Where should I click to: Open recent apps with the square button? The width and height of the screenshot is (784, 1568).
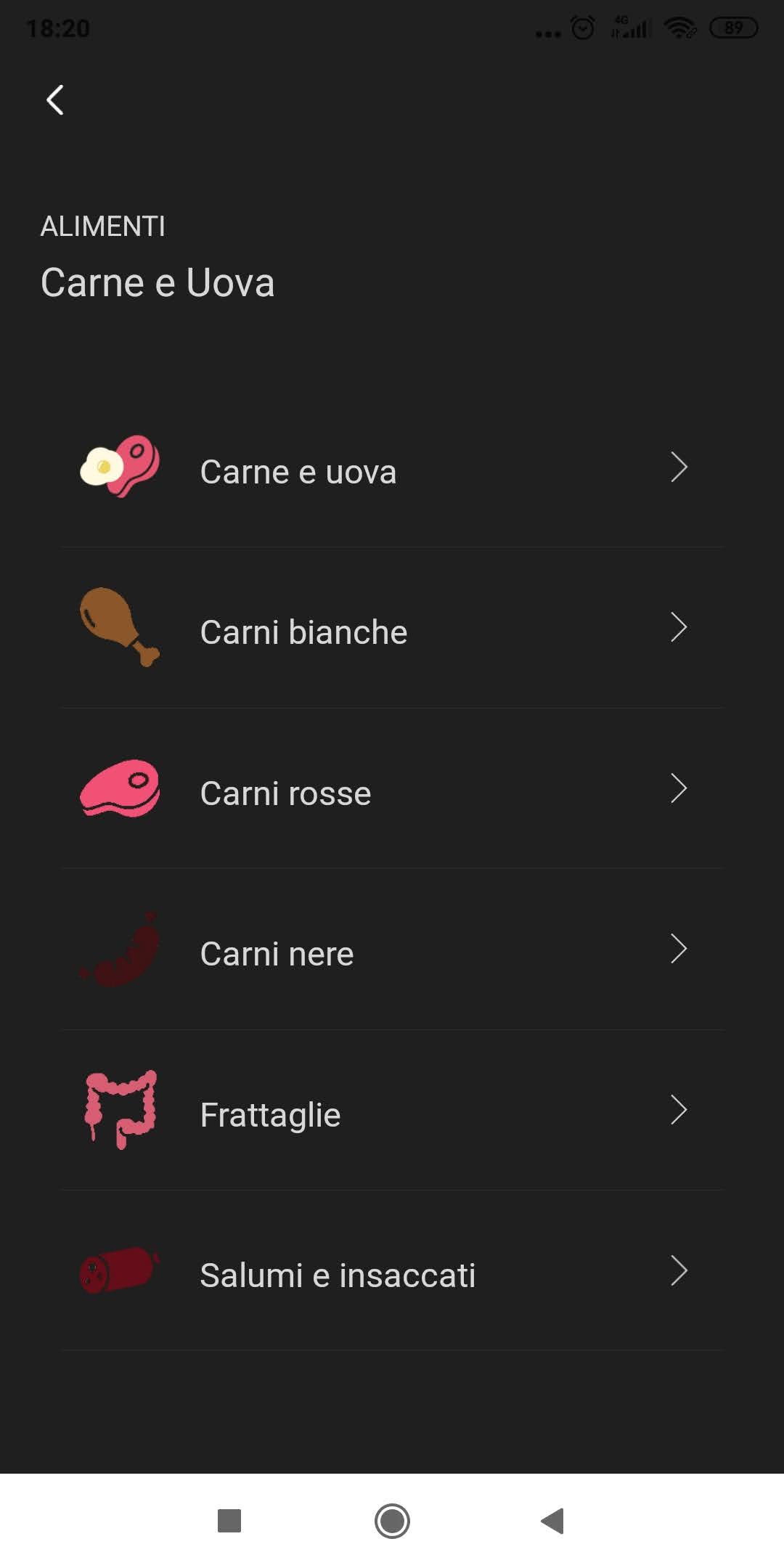point(229,1521)
